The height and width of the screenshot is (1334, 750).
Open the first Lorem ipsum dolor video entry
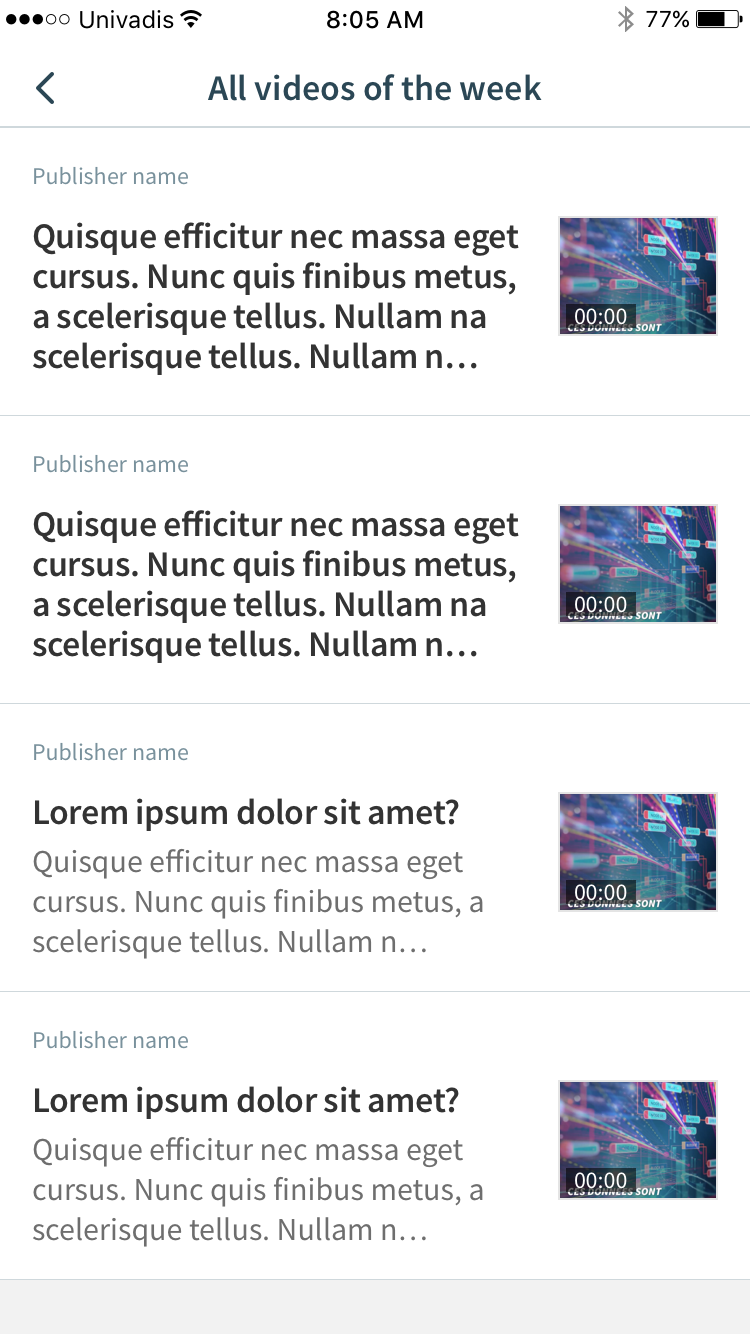pos(375,848)
